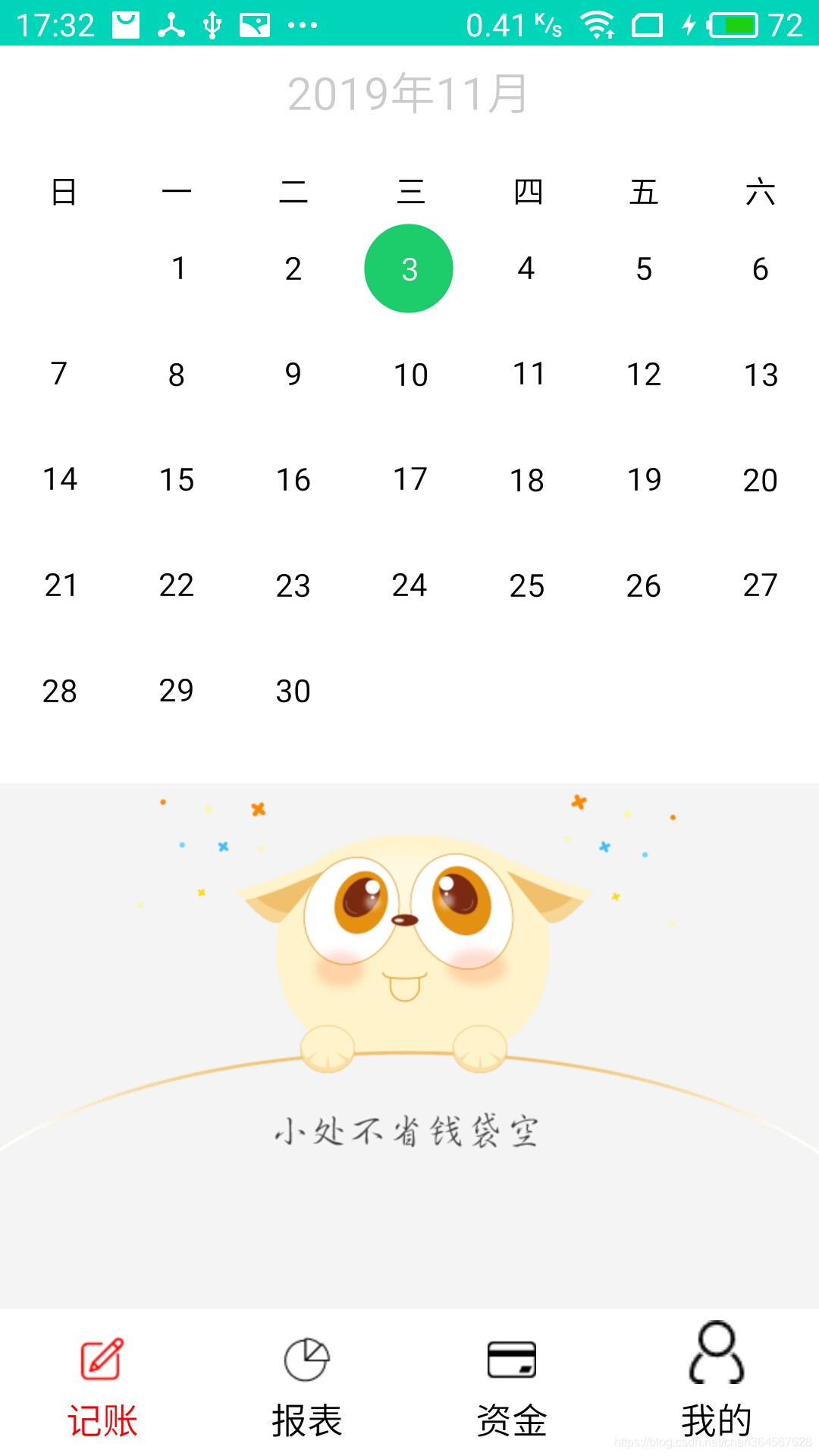Pick day 1 in the calendar

(178, 268)
